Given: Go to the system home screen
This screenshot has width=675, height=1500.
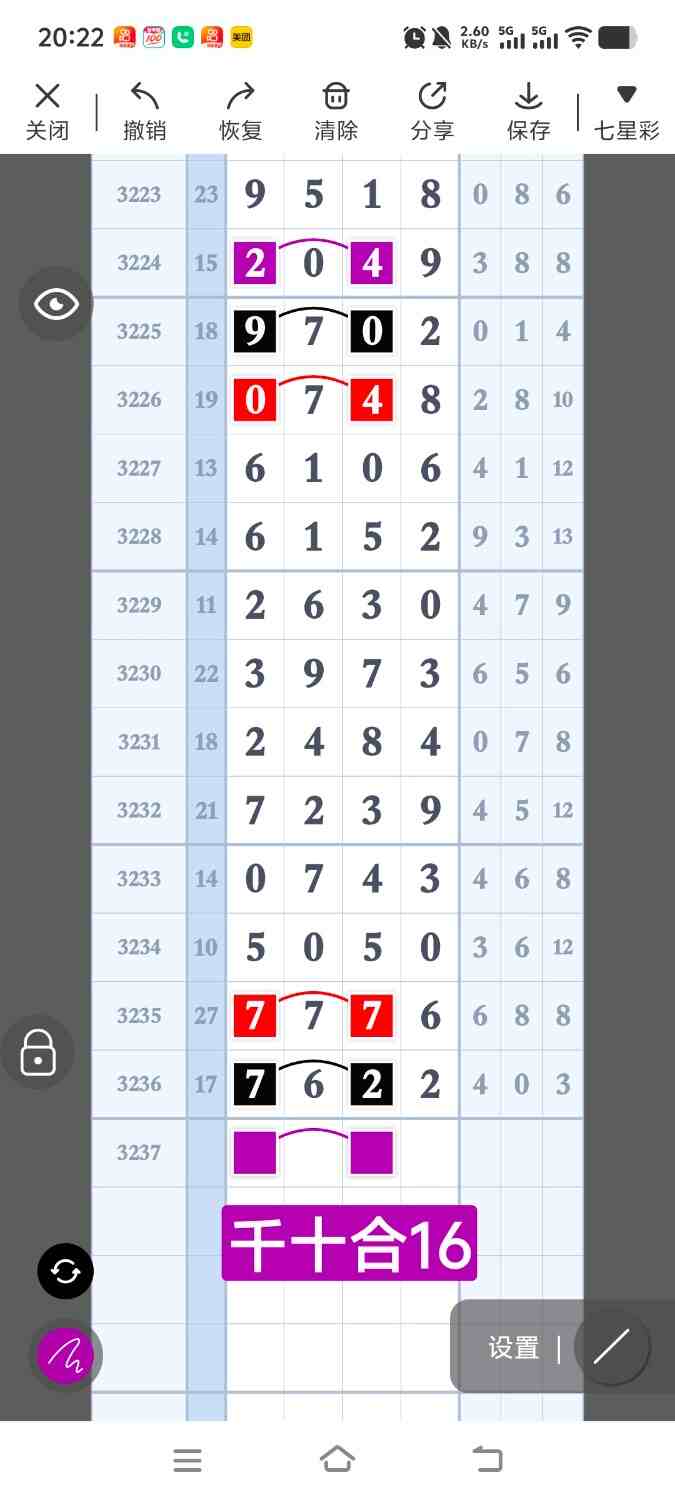Looking at the screenshot, I should [337, 1460].
